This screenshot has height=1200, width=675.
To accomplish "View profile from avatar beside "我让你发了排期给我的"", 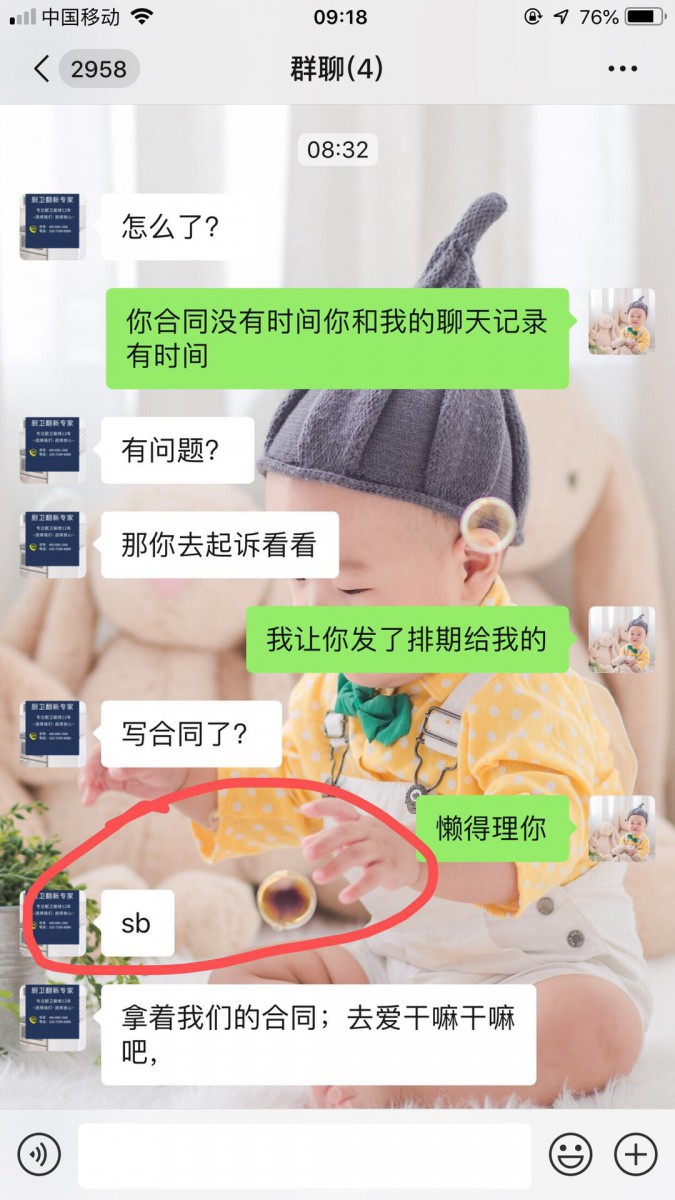I will click(621, 639).
